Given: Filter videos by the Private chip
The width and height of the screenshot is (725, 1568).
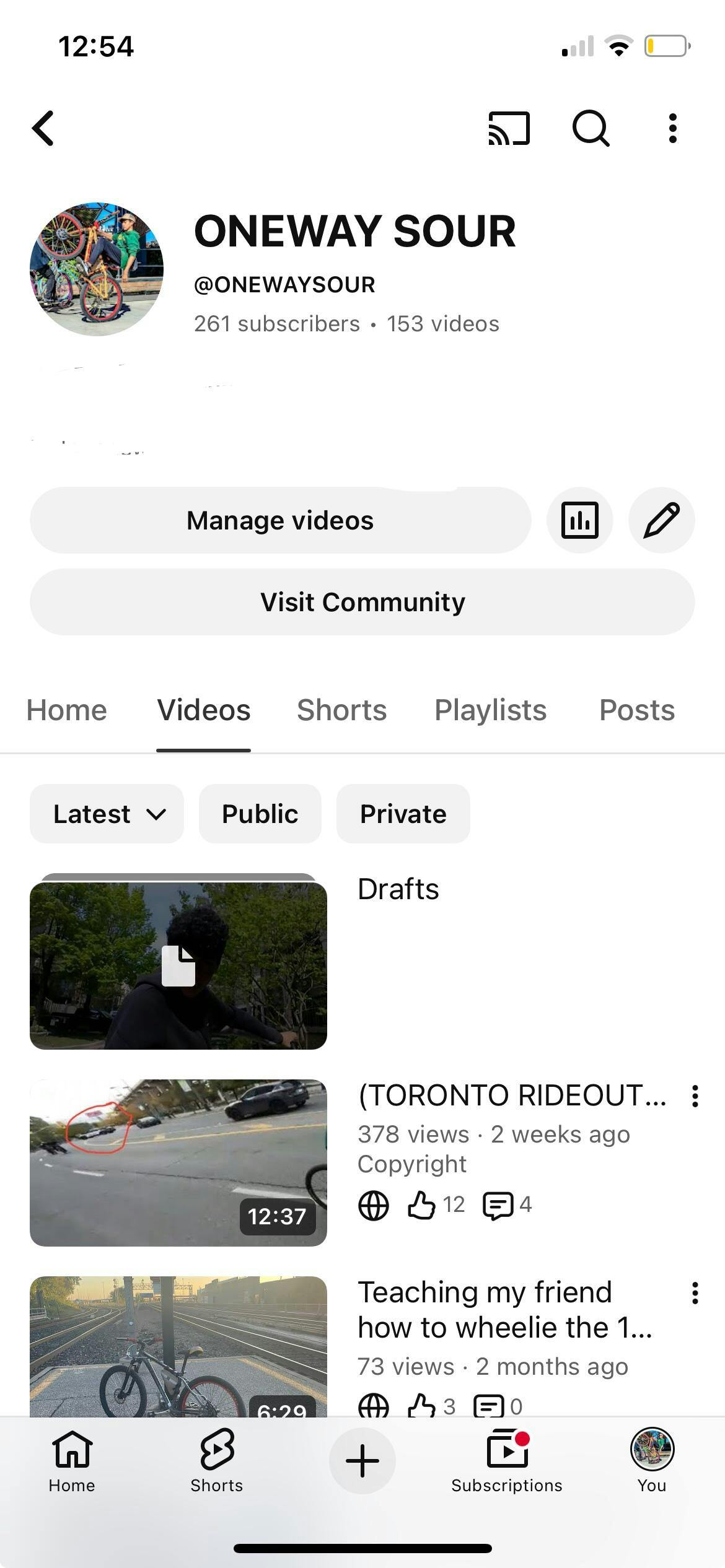Looking at the screenshot, I should click(x=403, y=814).
